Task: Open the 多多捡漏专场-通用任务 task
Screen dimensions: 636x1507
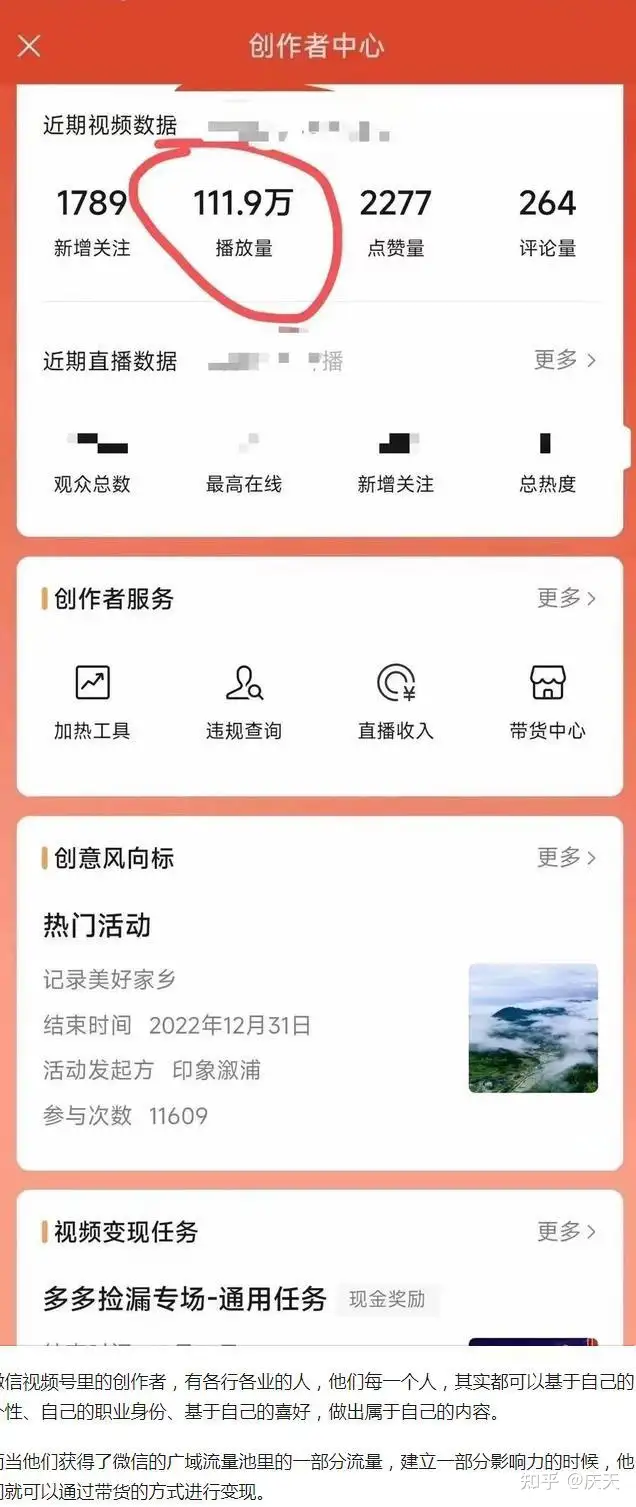Action: tap(185, 1299)
